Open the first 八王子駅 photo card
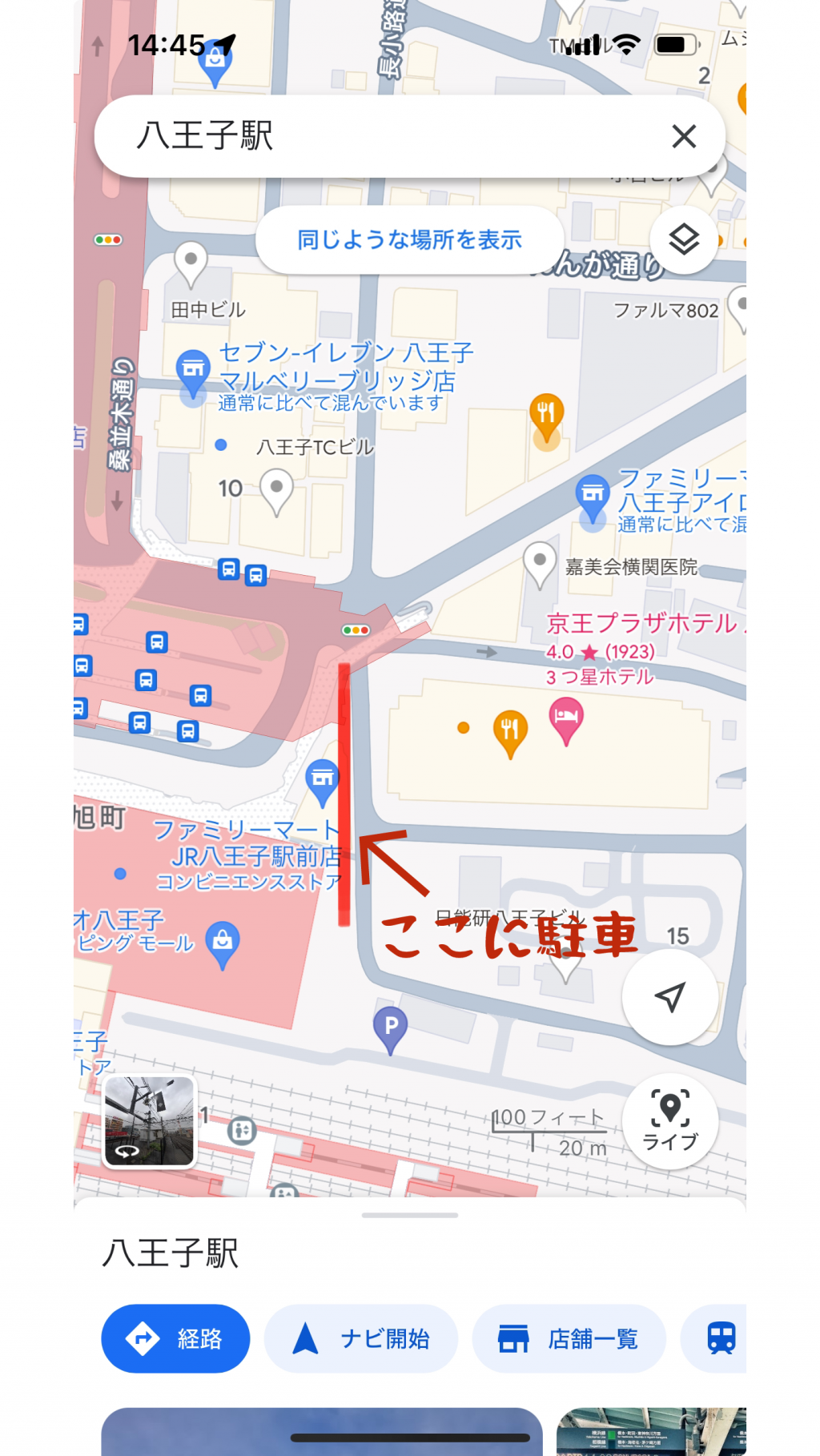This screenshot has width=820, height=1456. [x=322, y=1432]
